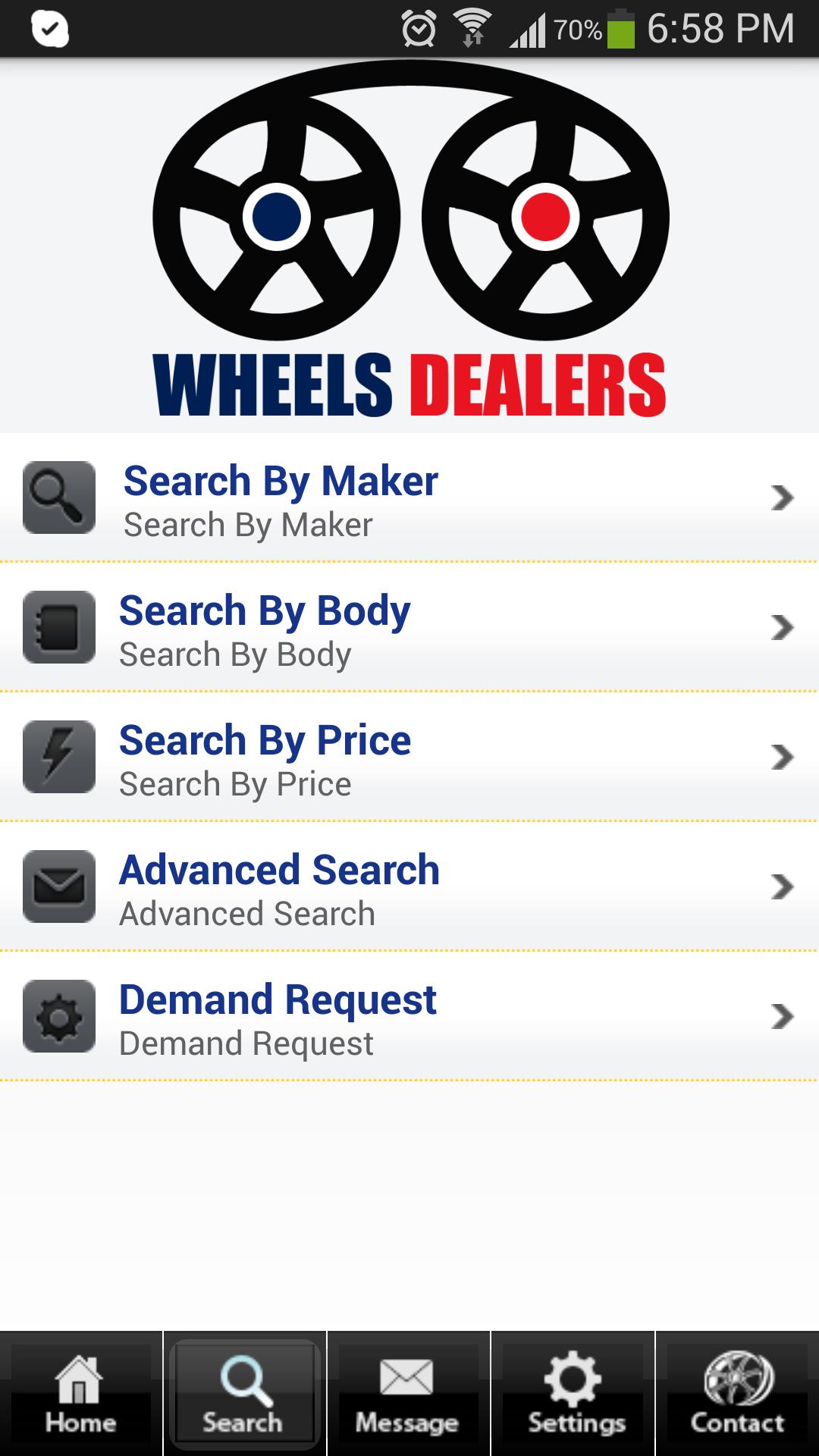Click the lightning bolt icon for Search By Price
The width and height of the screenshot is (819, 1456).
point(59,757)
